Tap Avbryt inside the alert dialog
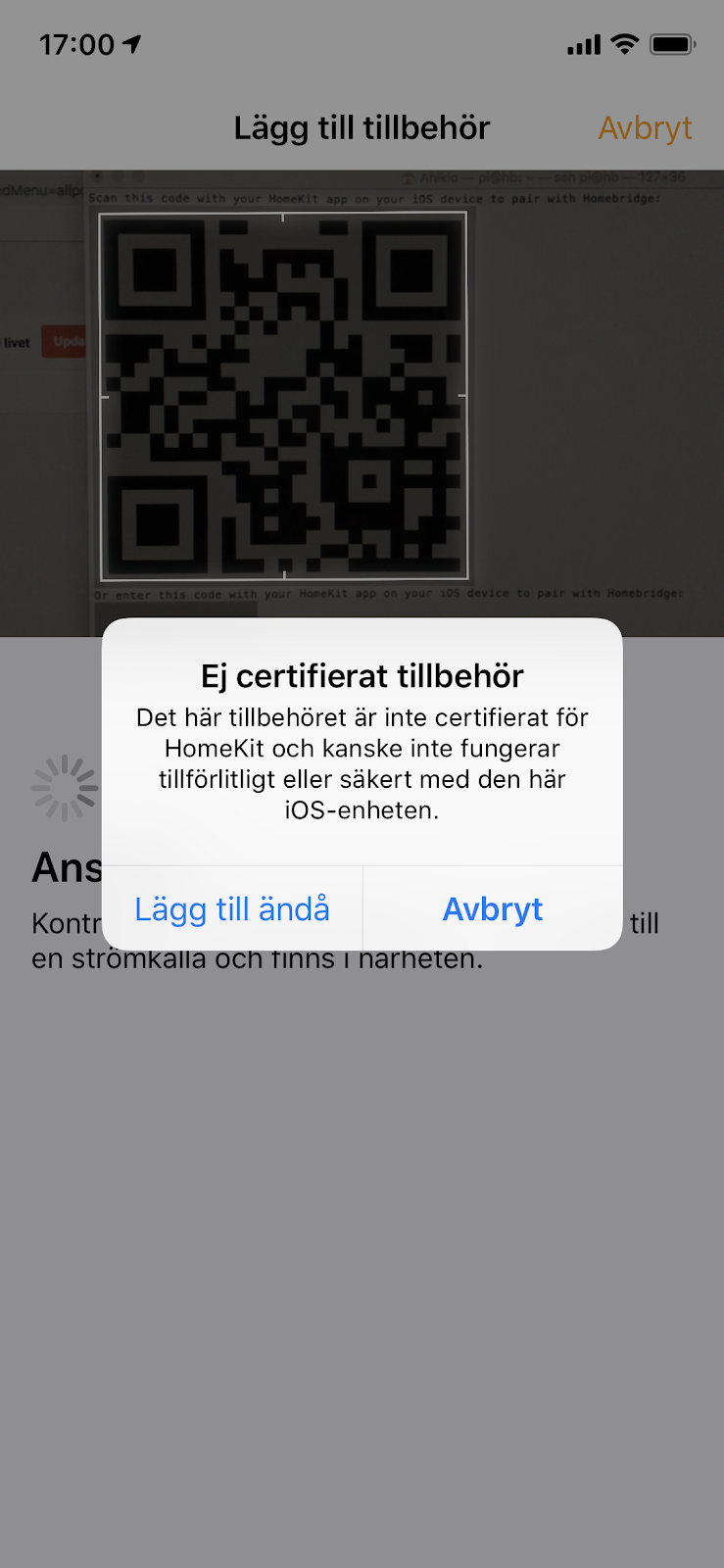The height and width of the screenshot is (1568, 724). pos(493,908)
